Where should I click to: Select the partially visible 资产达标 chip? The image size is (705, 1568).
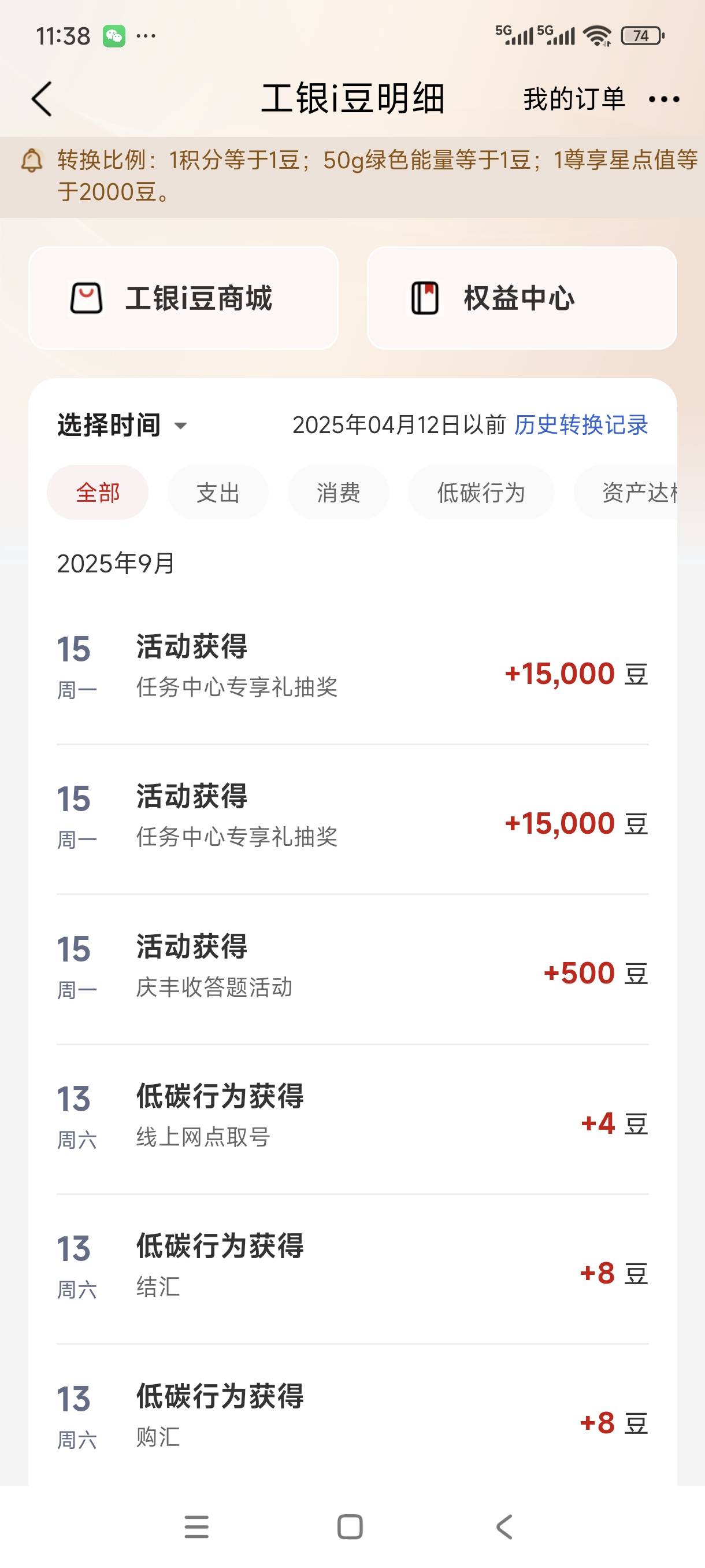[626, 493]
